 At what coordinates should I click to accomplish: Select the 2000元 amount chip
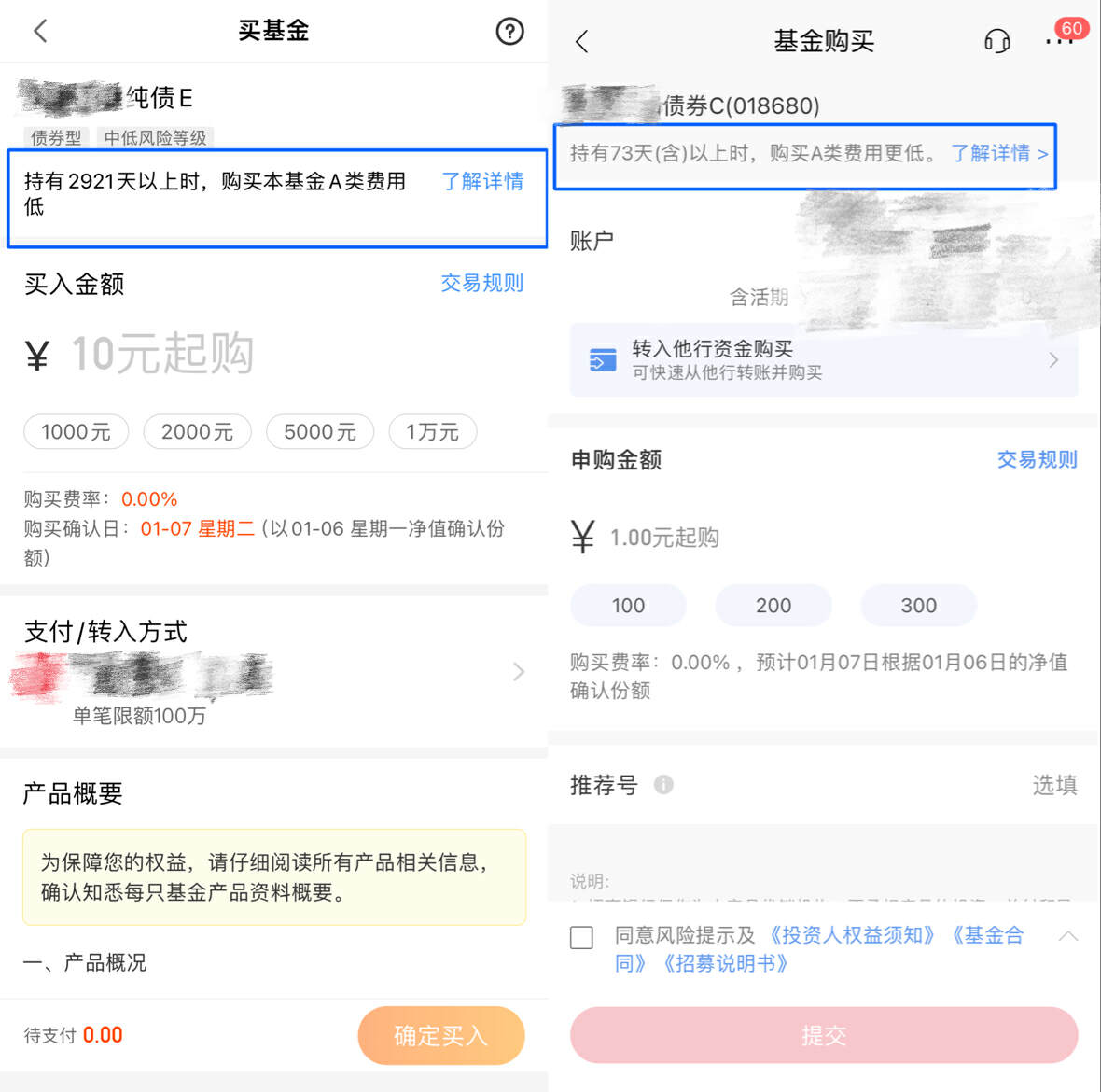[197, 432]
